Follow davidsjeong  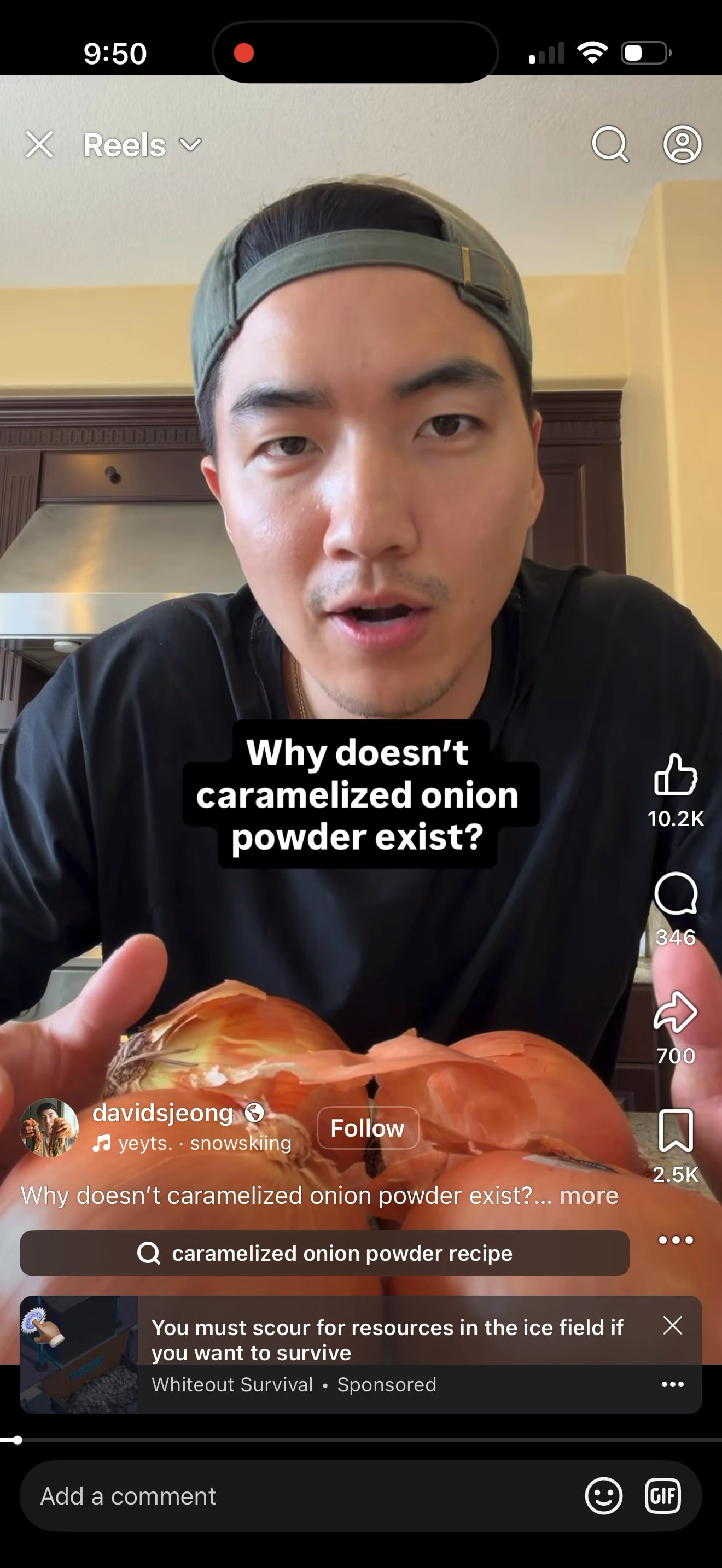click(368, 1128)
